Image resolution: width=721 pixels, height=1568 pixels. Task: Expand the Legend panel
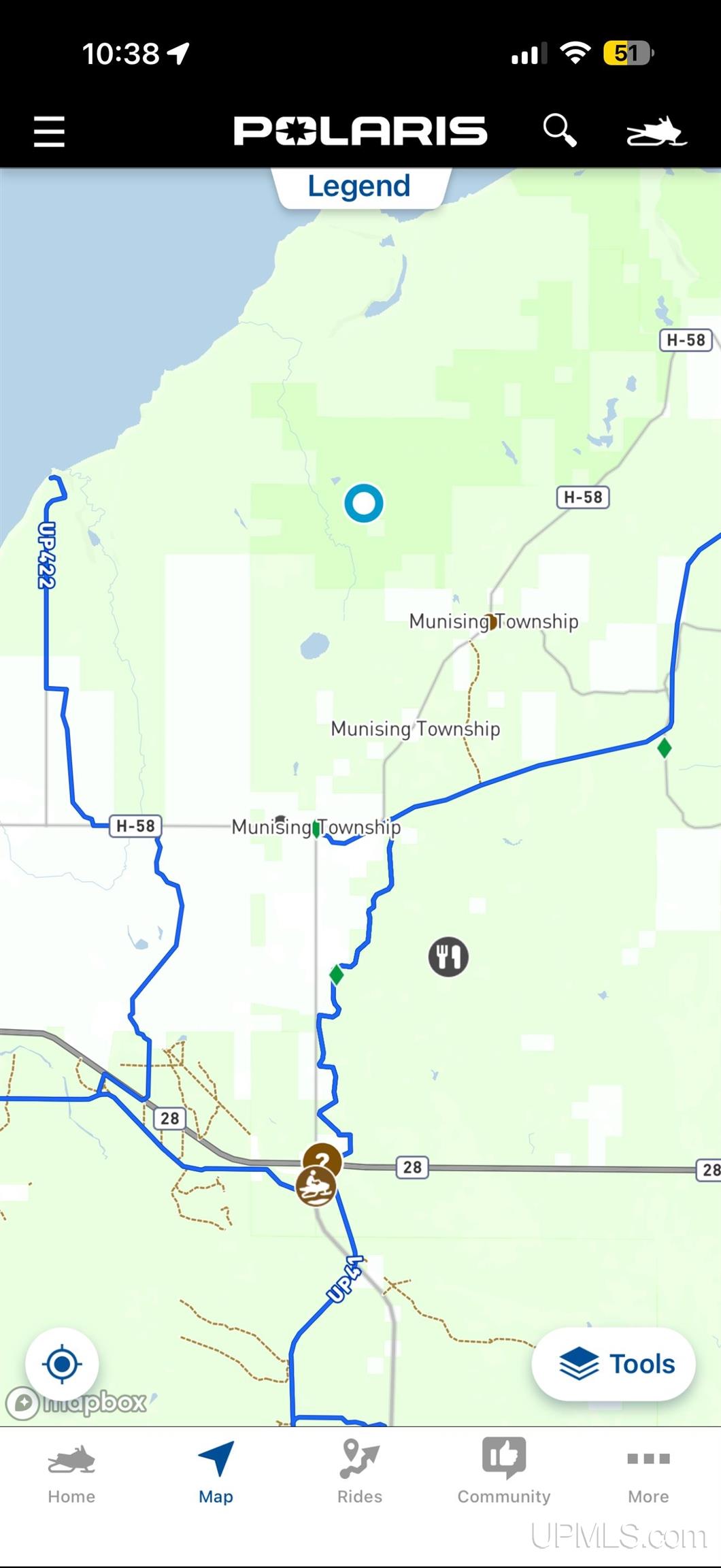pos(359,186)
